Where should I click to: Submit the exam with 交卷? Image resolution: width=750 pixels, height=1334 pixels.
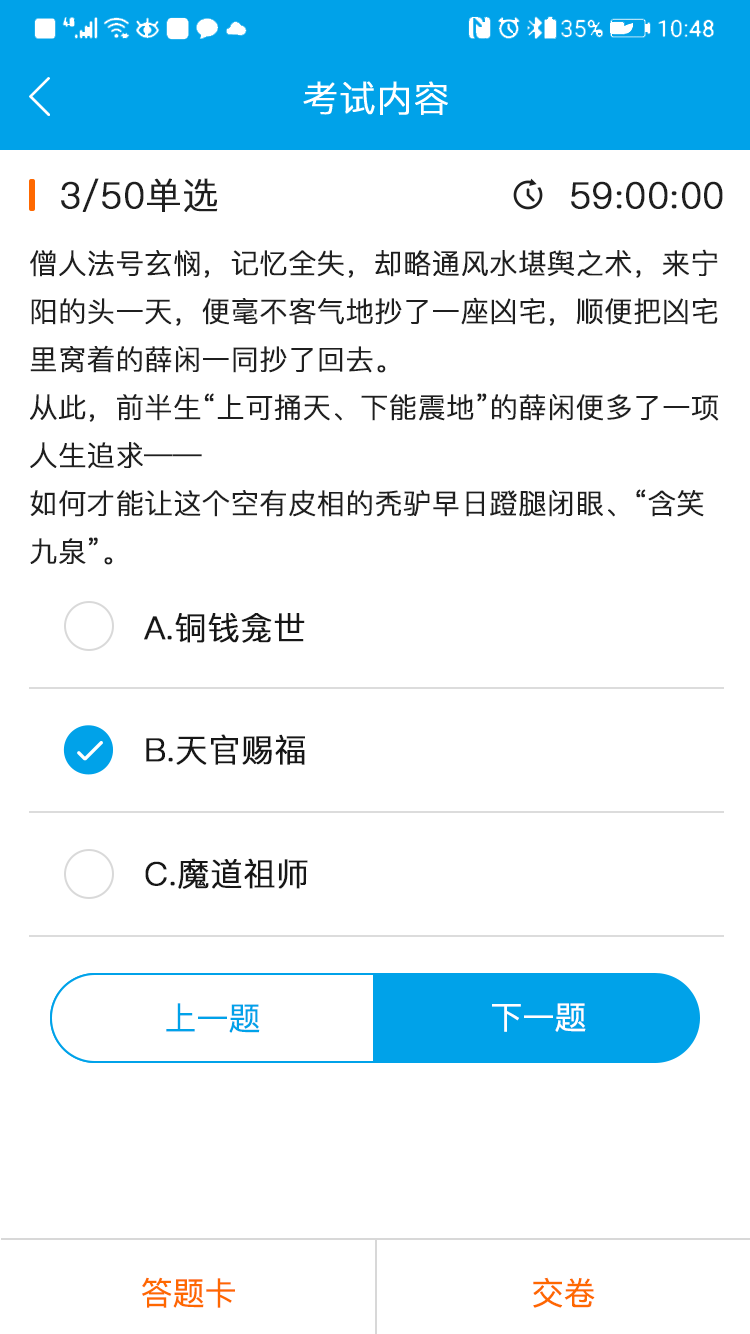[x=563, y=1292]
